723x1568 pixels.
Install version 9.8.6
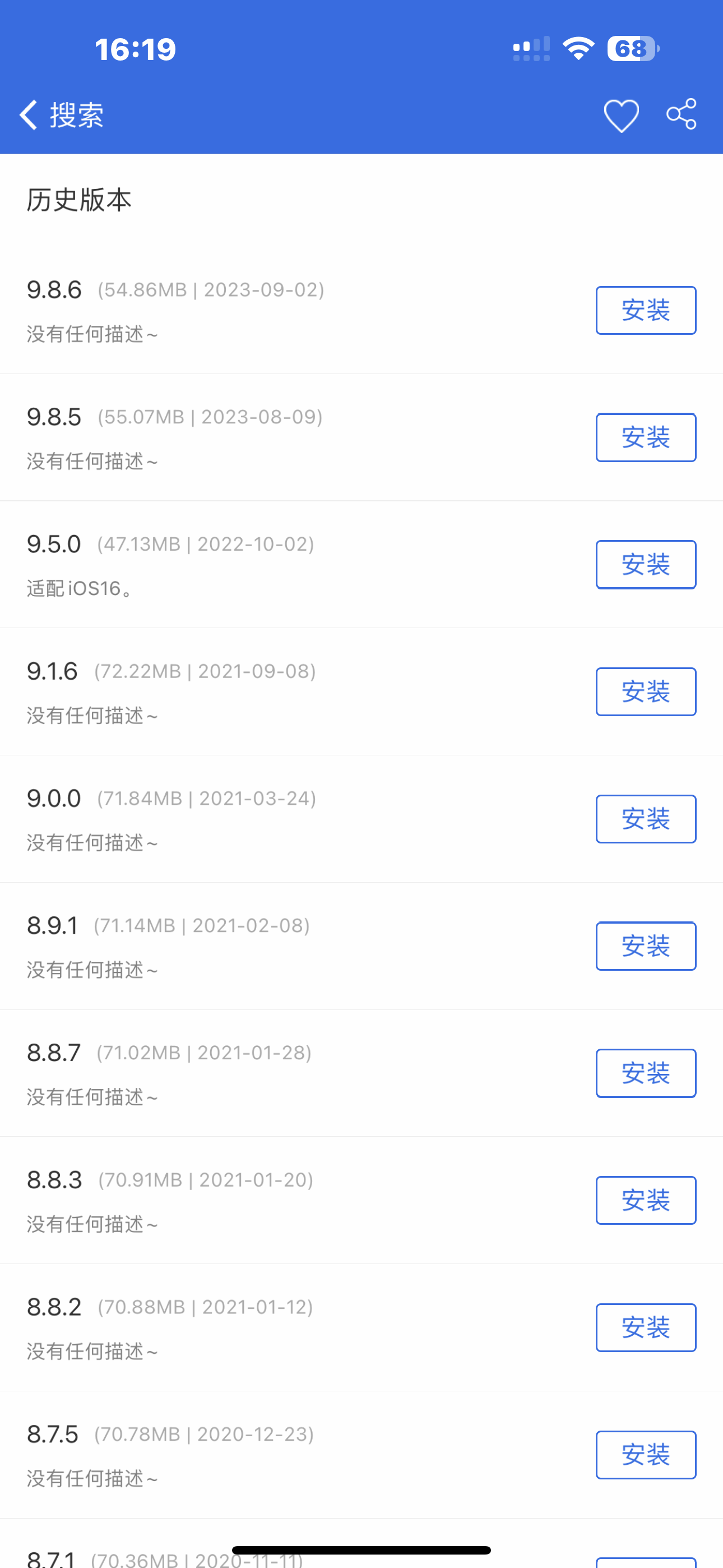646,311
